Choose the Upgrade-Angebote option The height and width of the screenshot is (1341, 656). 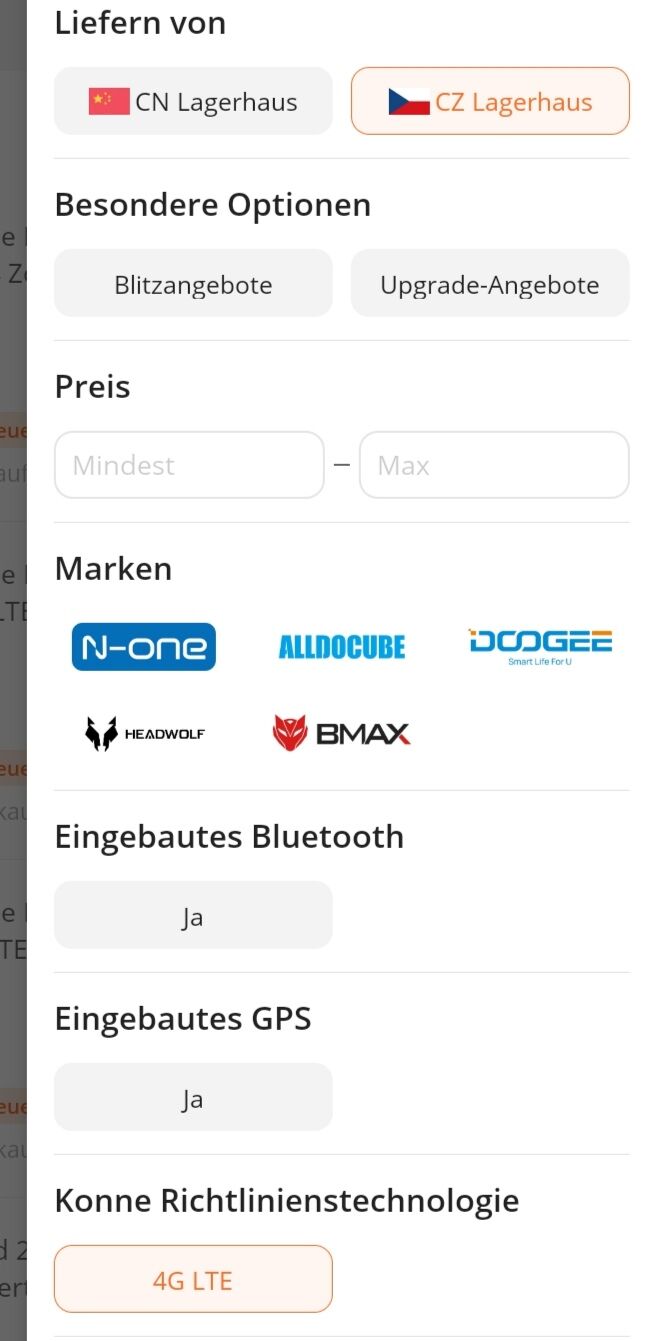coord(490,284)
